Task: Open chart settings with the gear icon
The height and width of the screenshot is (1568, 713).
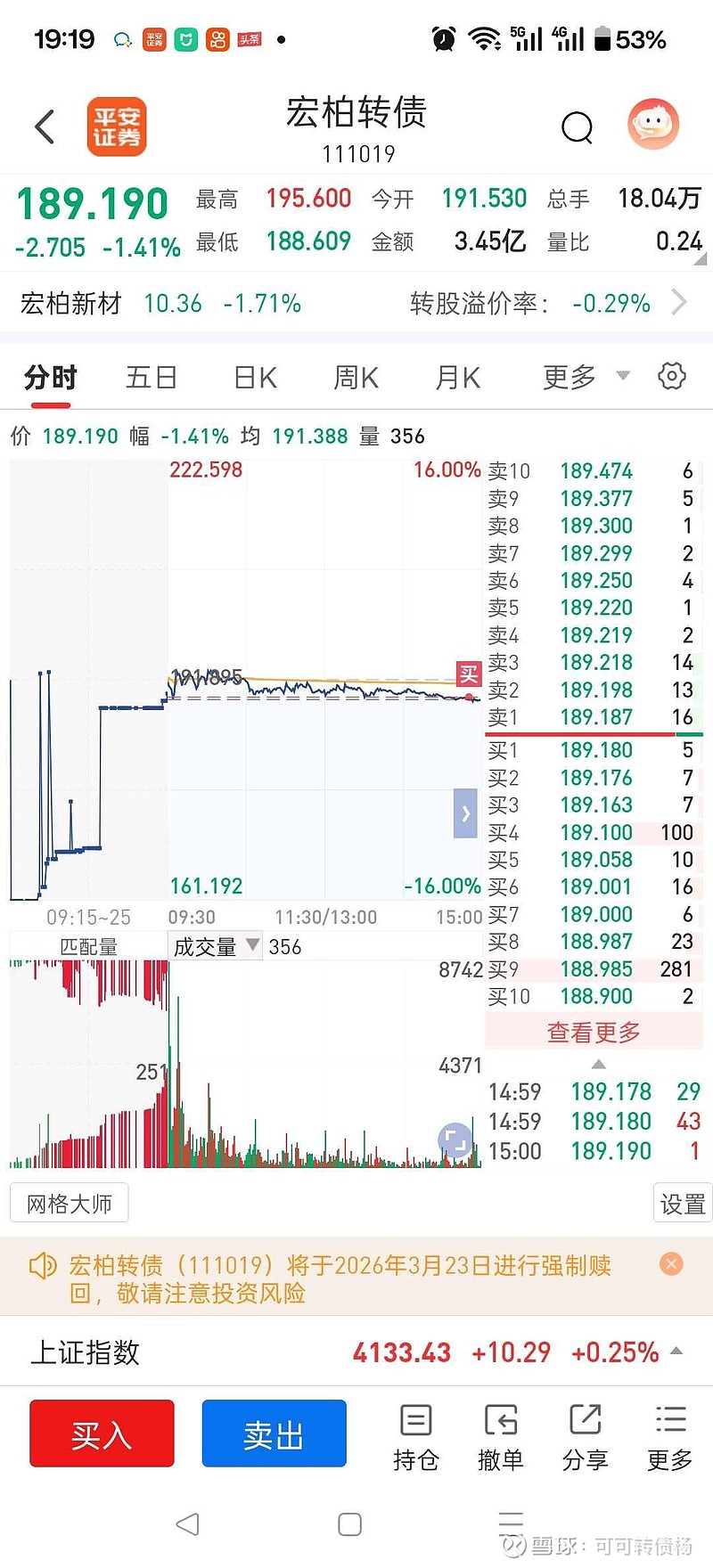Action: click(672, 377)
